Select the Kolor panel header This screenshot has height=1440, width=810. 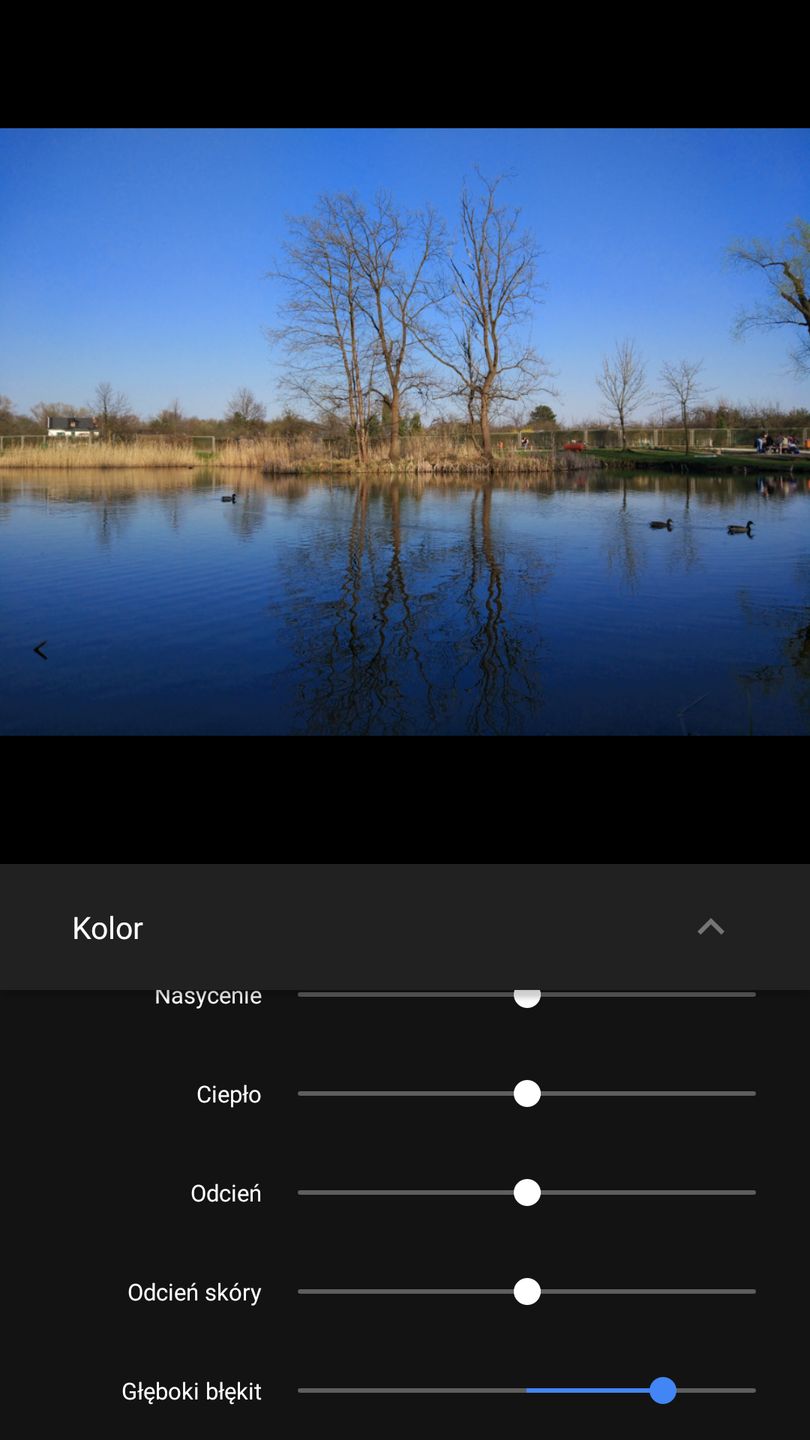(x=106, y=928)
